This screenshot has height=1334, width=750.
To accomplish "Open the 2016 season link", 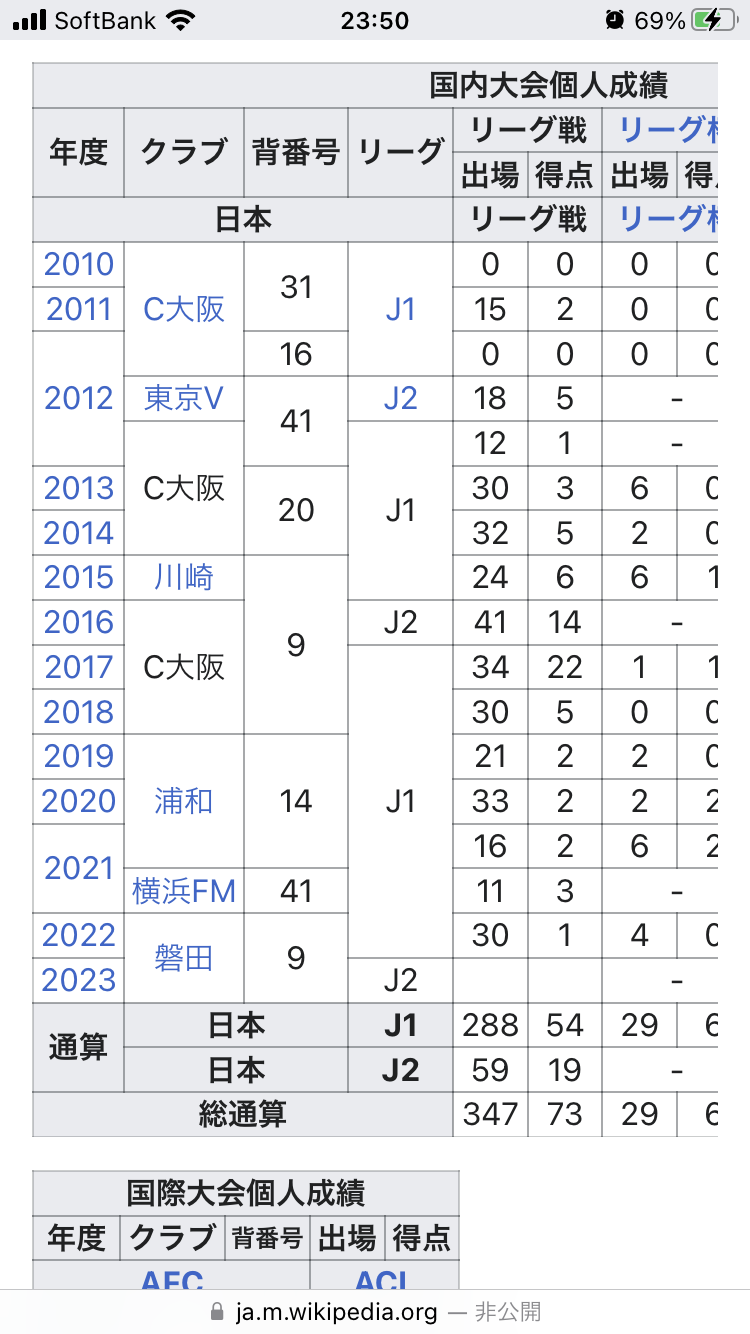I will coord(79,623).
